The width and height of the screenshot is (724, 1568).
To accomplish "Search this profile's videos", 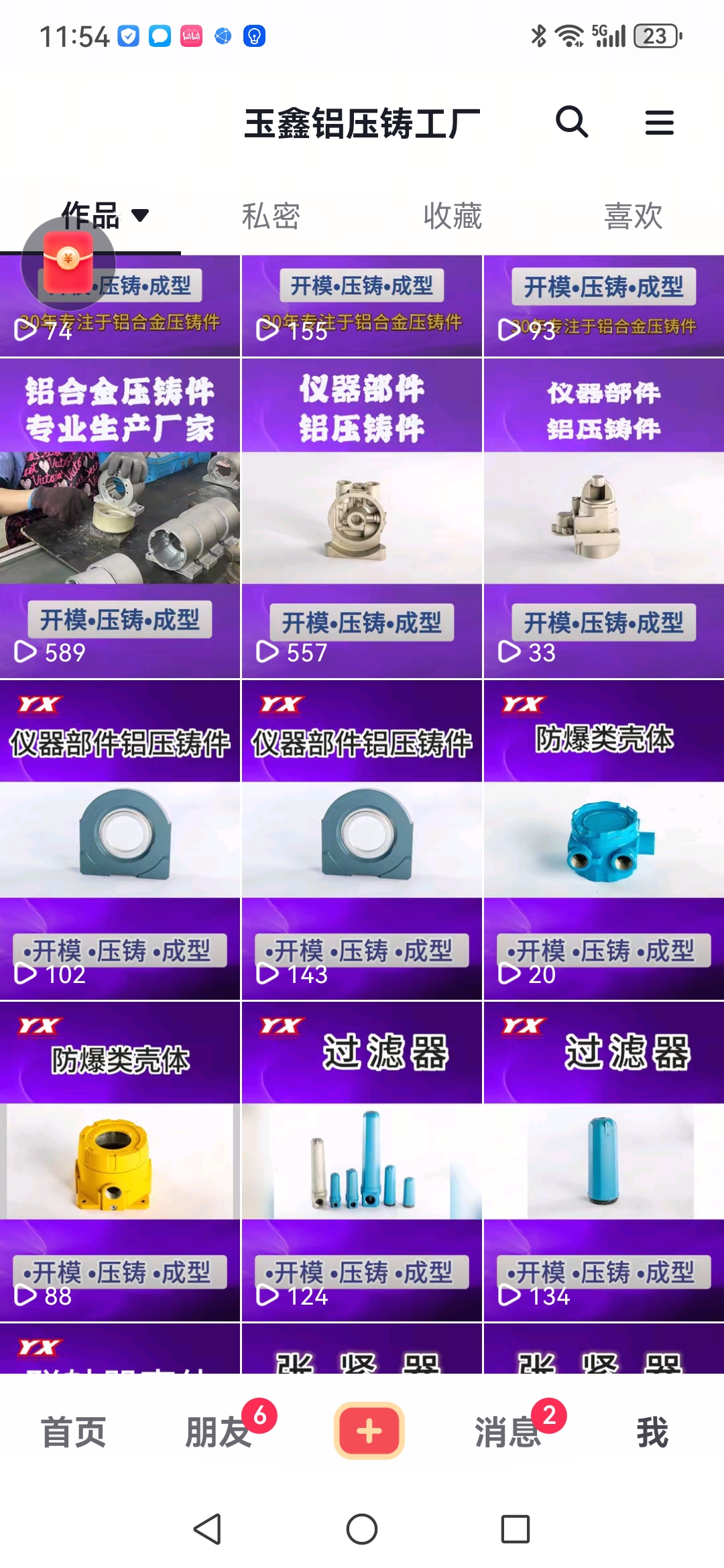I will click(572, 123).
